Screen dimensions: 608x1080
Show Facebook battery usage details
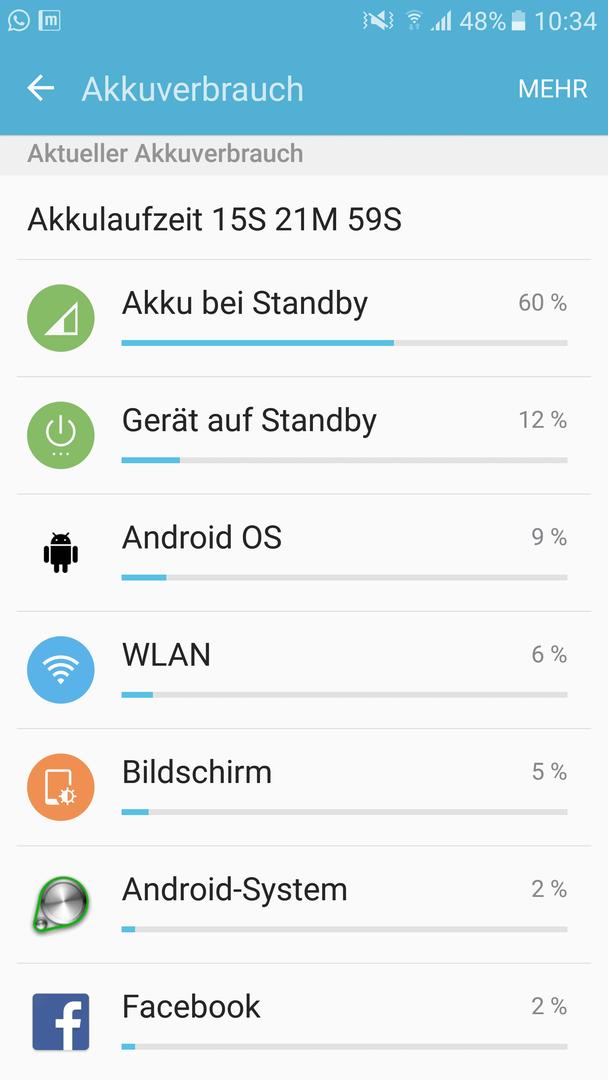[x=304, y=1021]
